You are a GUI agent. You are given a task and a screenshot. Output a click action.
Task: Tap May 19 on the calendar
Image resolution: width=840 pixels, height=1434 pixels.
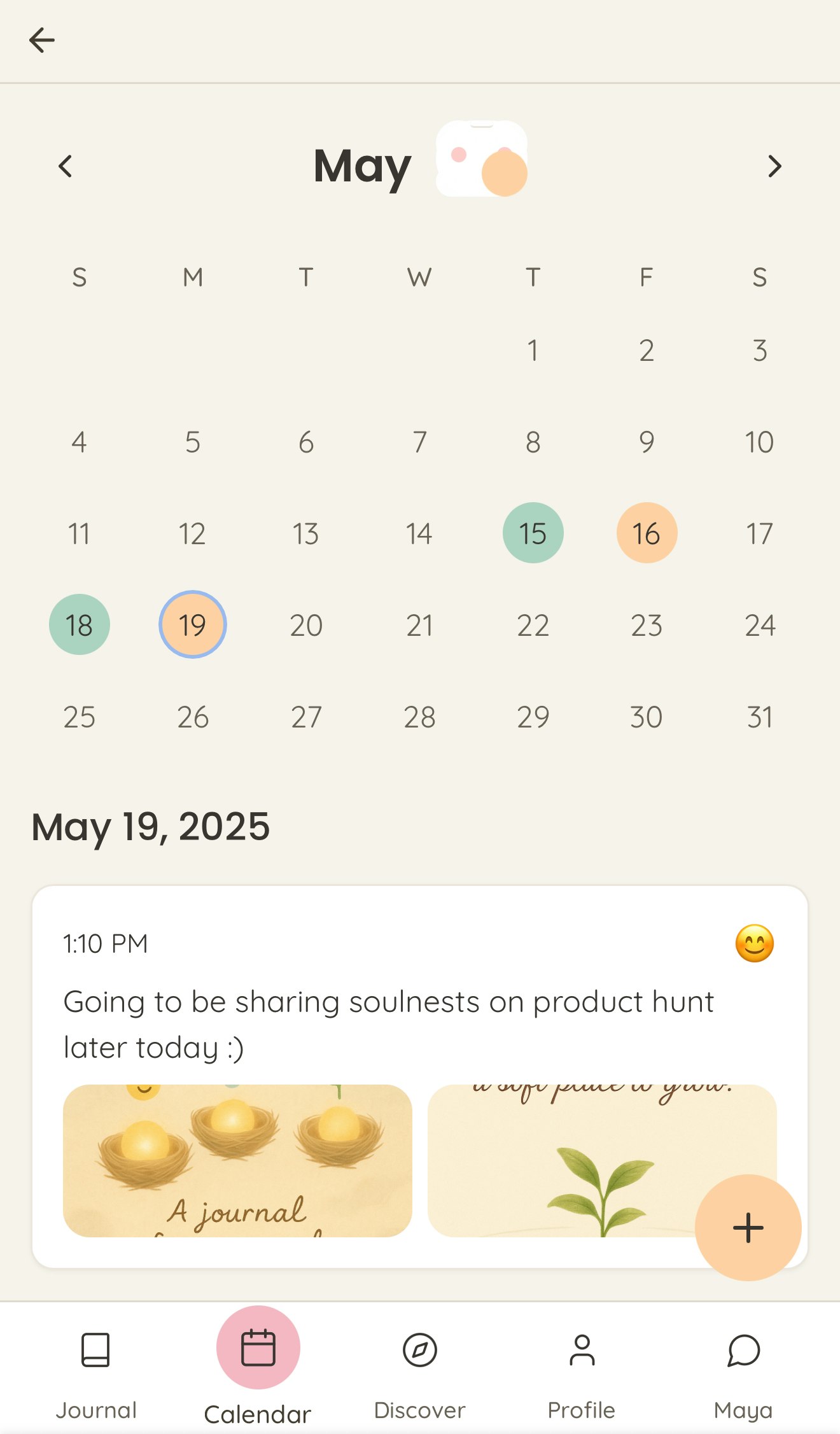192,624
